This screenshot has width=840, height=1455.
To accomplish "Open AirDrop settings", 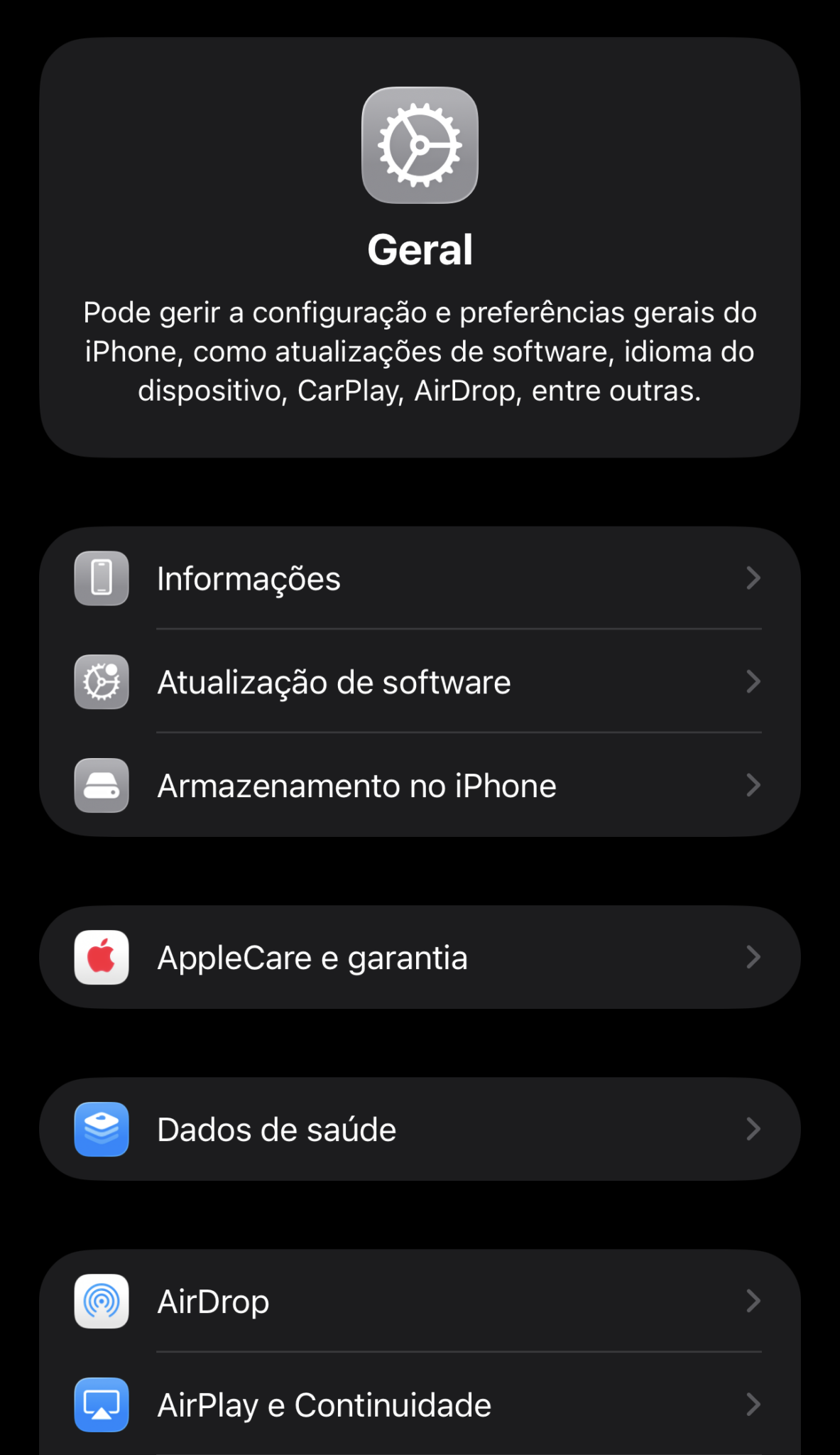I will click(419, 1302).
